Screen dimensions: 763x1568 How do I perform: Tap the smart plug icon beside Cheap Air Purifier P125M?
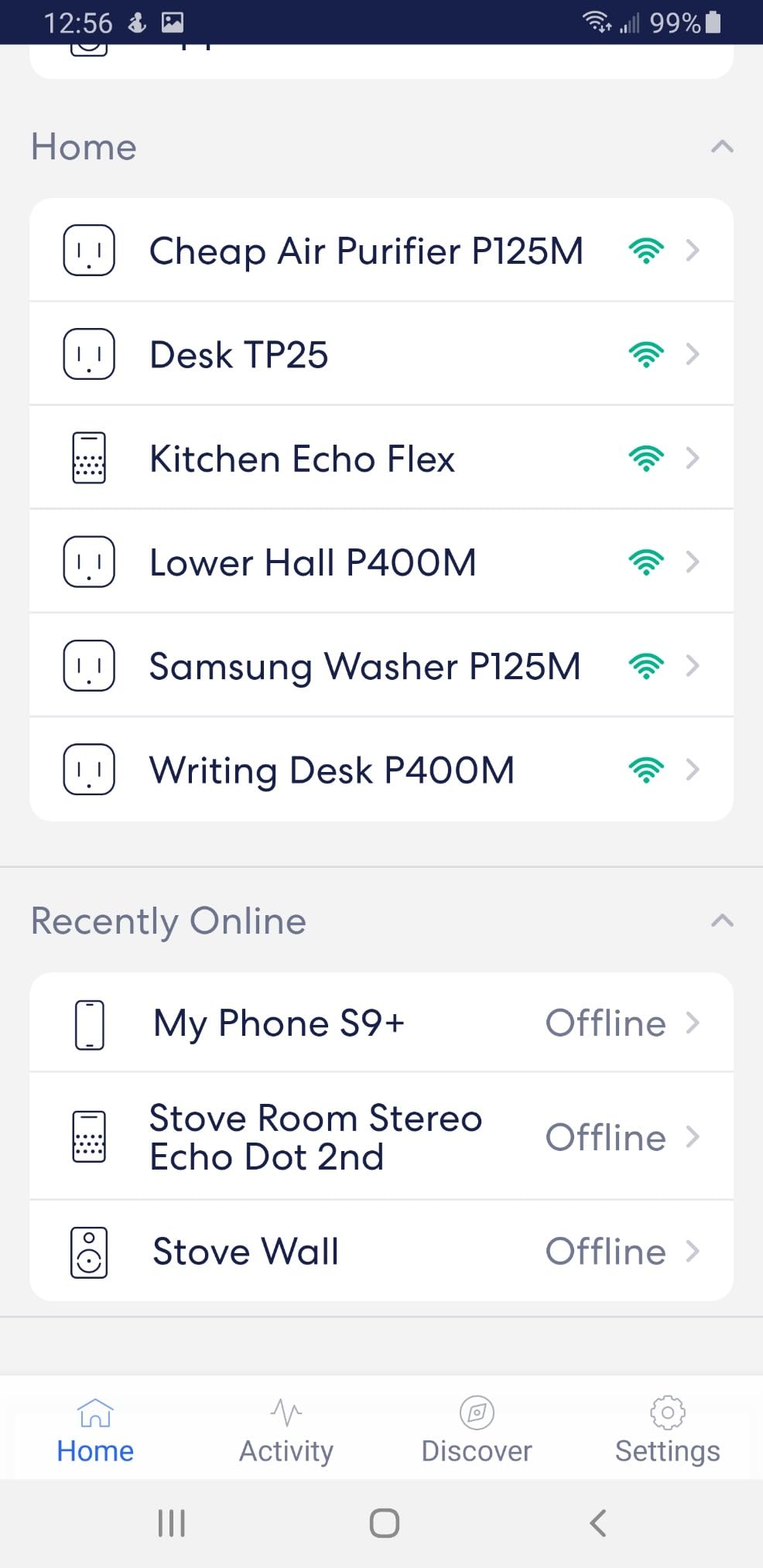pos(88,249)
